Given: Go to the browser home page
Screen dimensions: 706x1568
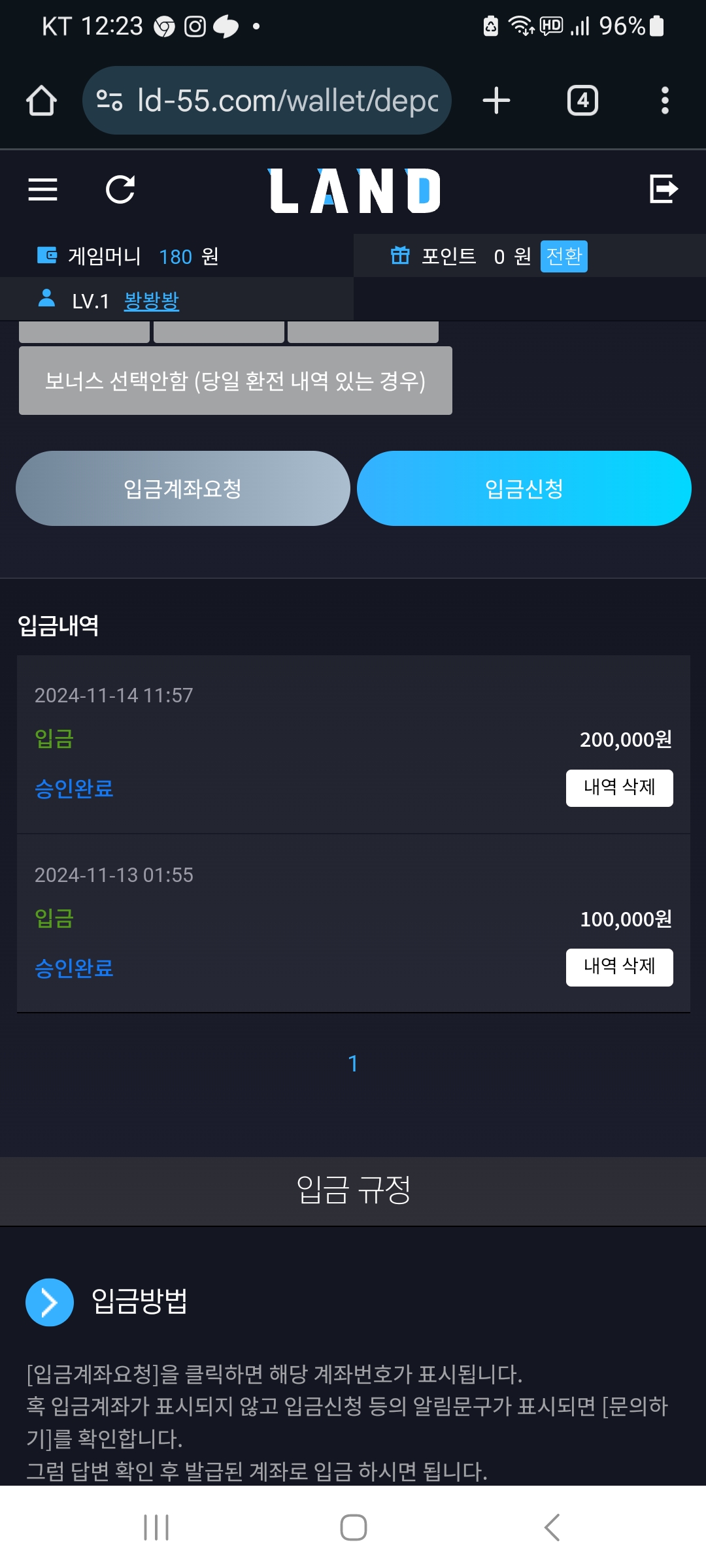Looking at the screenshot, I should tap(41, 101).
